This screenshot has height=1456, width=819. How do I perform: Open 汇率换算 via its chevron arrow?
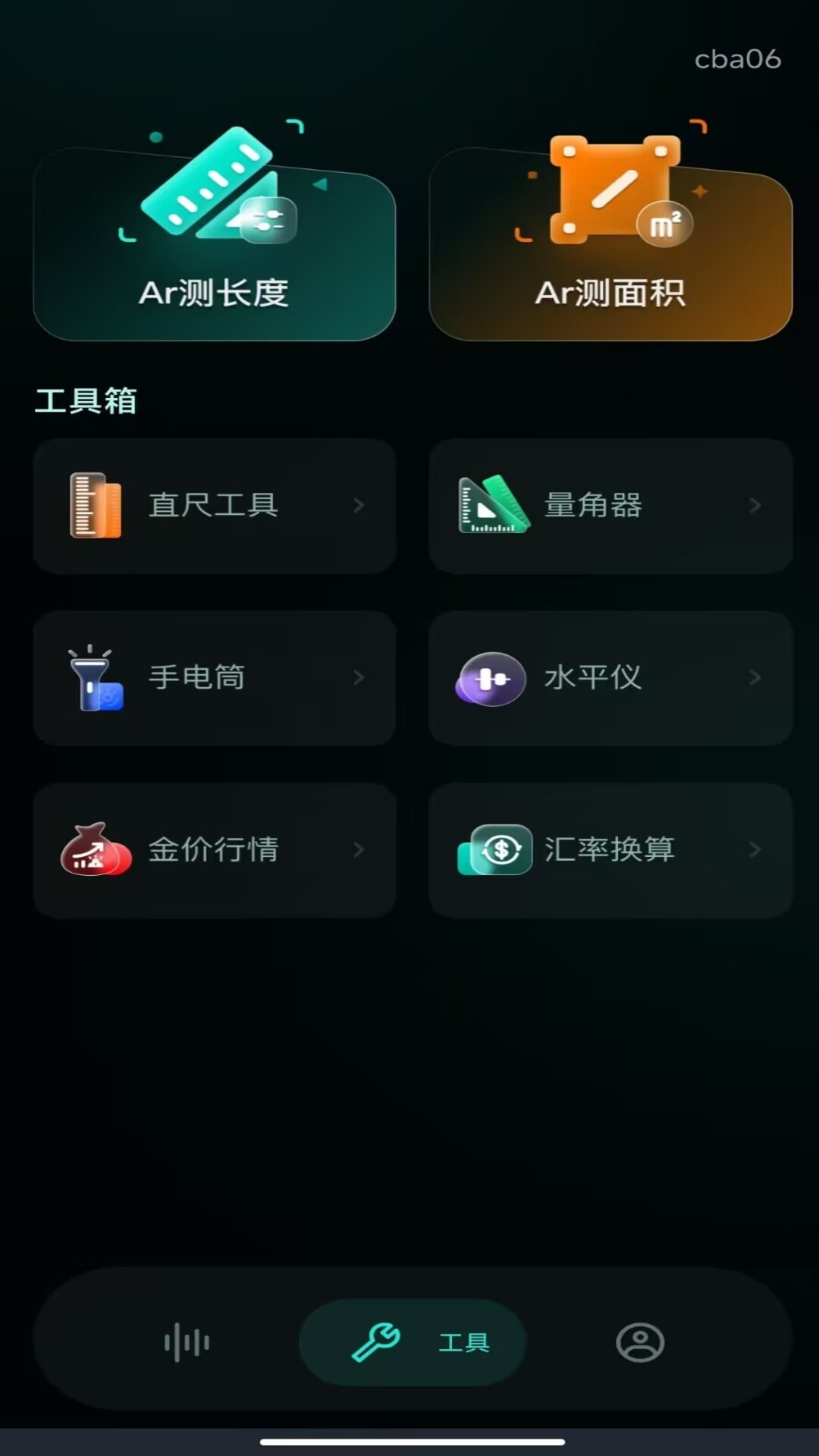pyautogui.click(x=753, y=849)
